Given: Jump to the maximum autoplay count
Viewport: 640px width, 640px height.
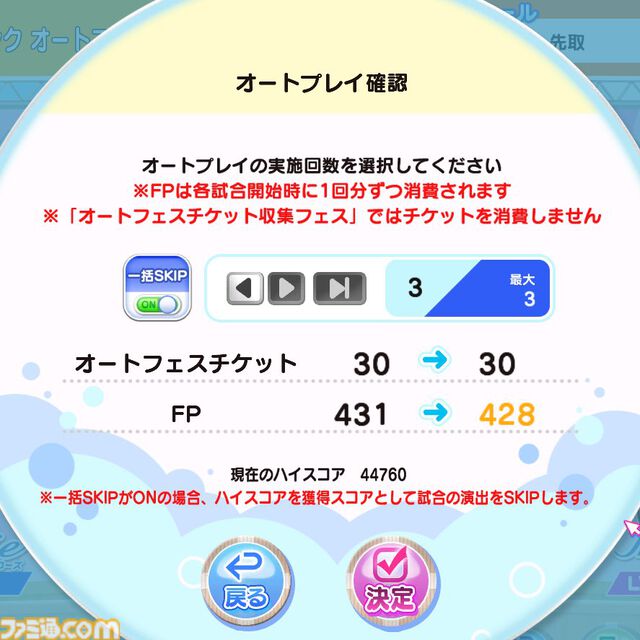Looking at the screenshot, I should pos(338,289).
